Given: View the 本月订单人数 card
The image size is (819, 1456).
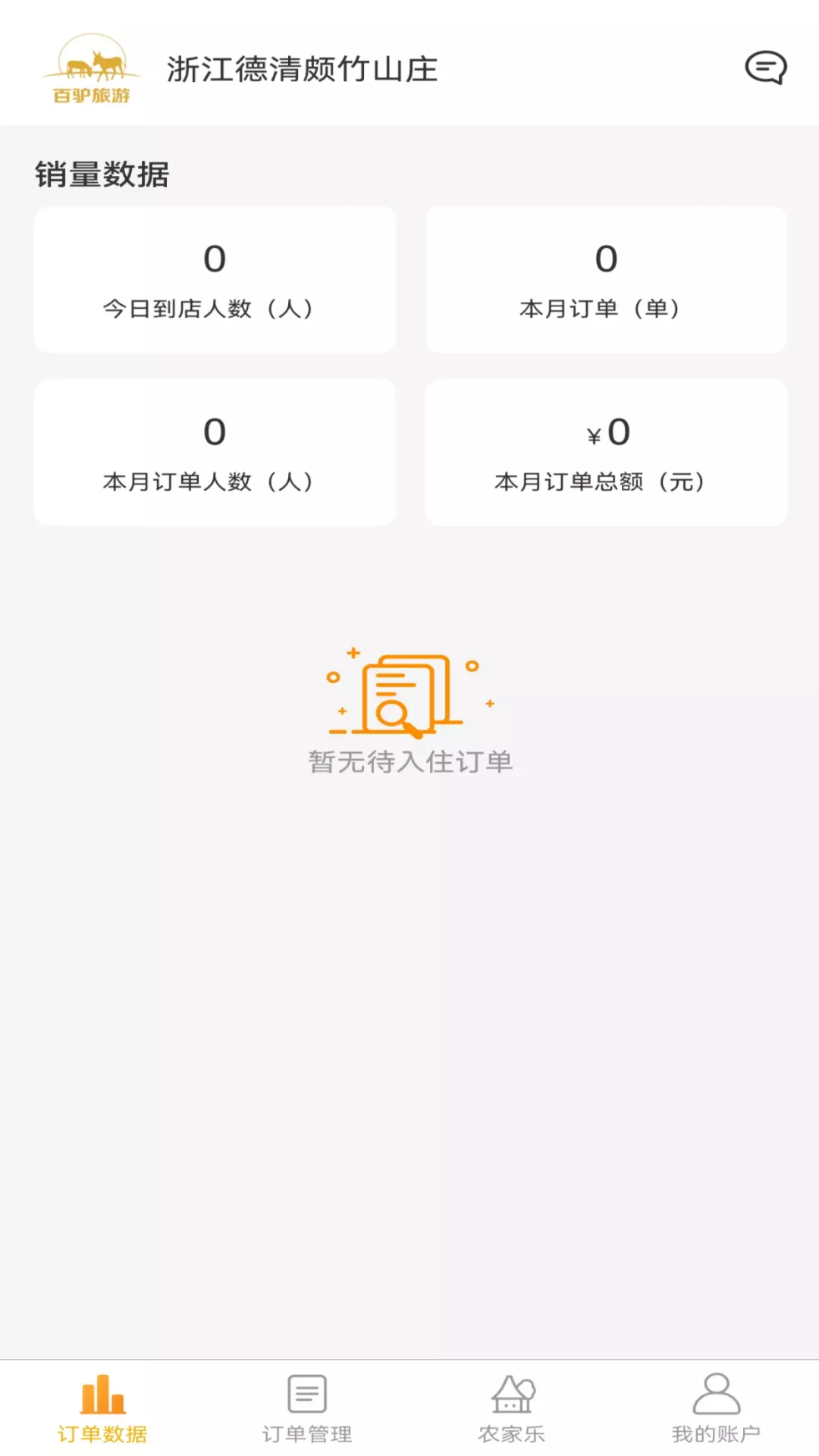Looking at the screenshot, I should [x=215, y=453].
